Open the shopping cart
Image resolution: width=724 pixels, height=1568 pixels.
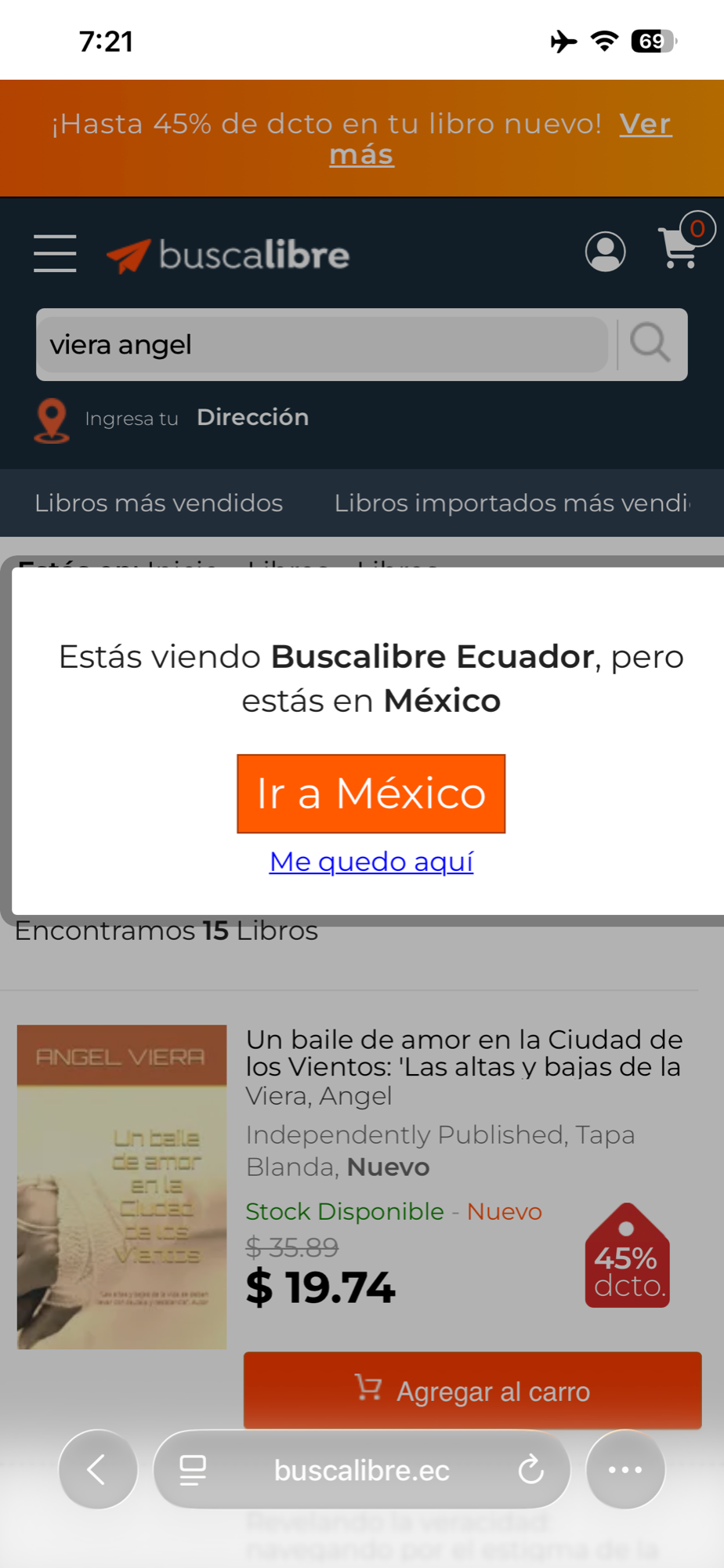(680, 248)
